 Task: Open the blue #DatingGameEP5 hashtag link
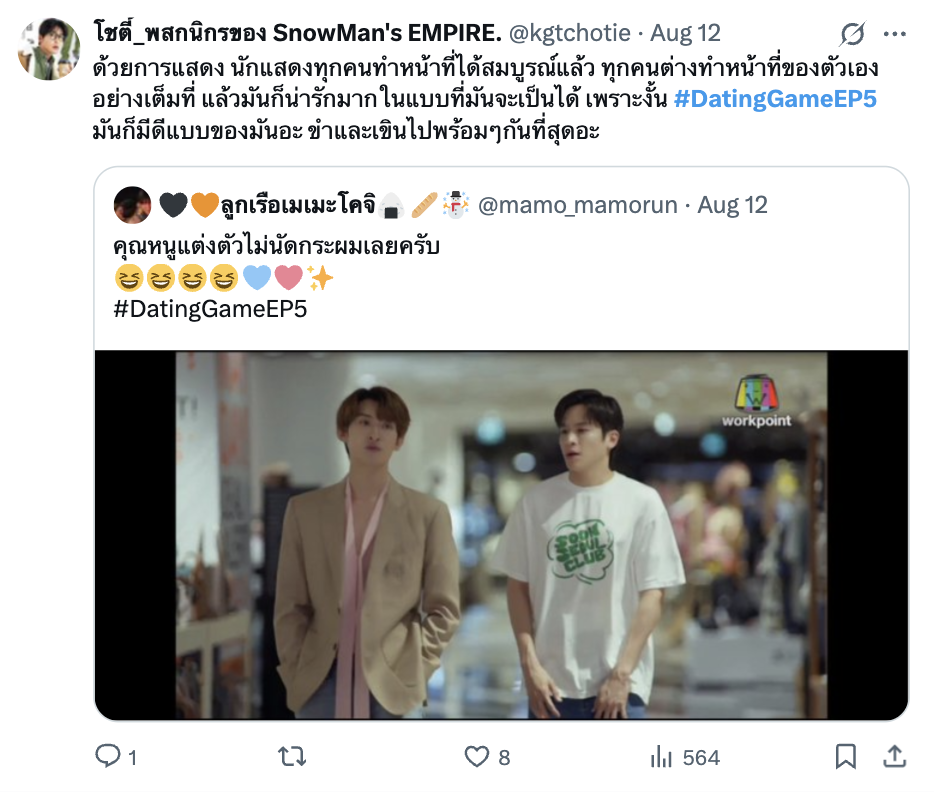pyautogui.click(x=776, y=100)
